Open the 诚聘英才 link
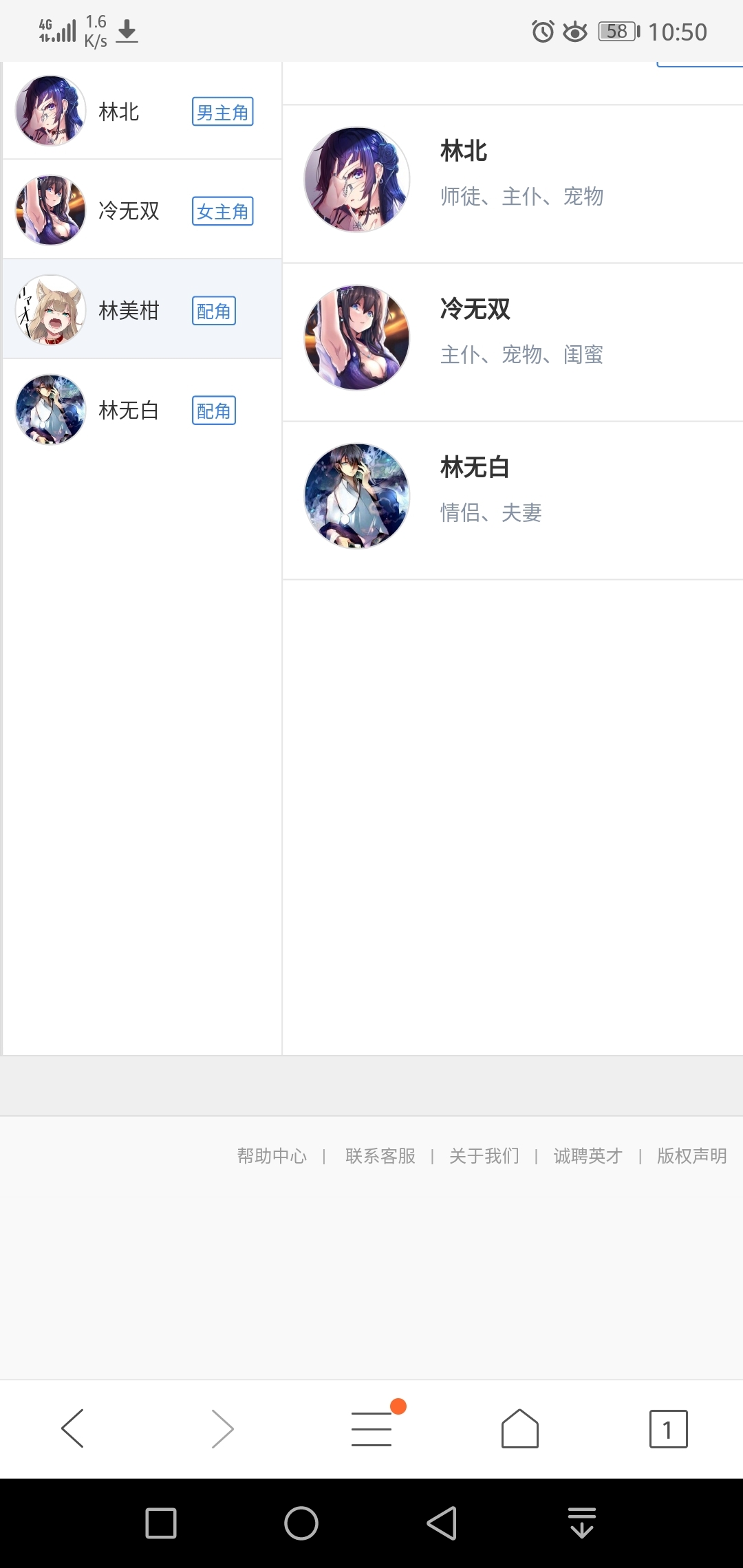The height and width of the screenshot is (1568, 743). tap(588, 1156)
